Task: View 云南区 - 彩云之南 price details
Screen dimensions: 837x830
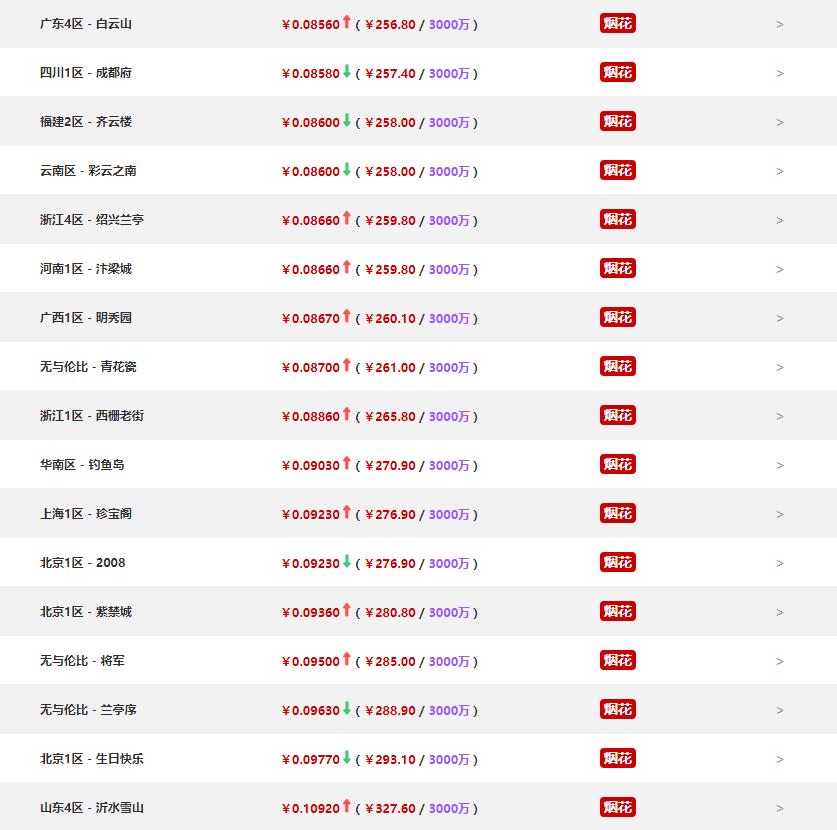Action: (x=88, y=171)
